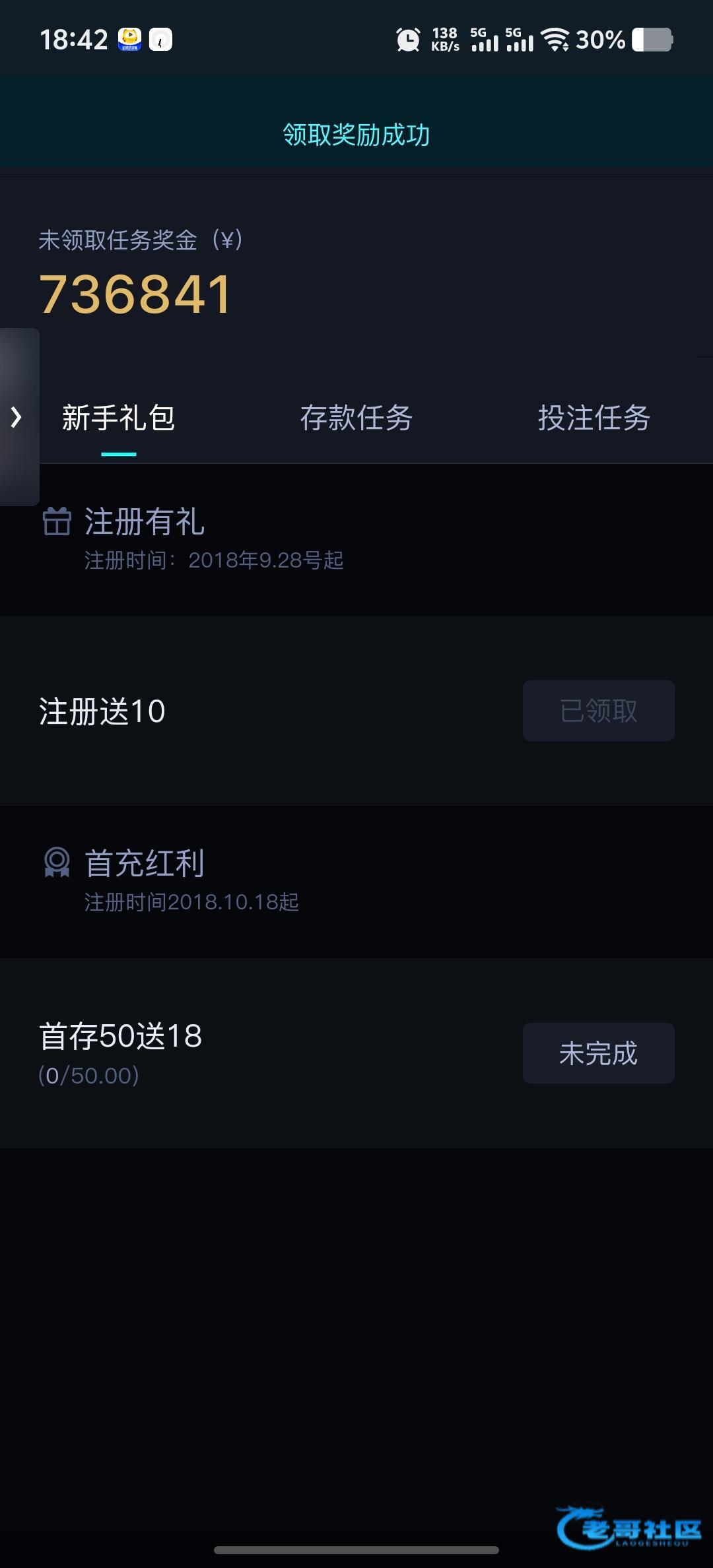Tap the 未完成 button for 首存50送18
Image resolution: width=713 pixels, height=1568 pixels.
[598, 1053]
